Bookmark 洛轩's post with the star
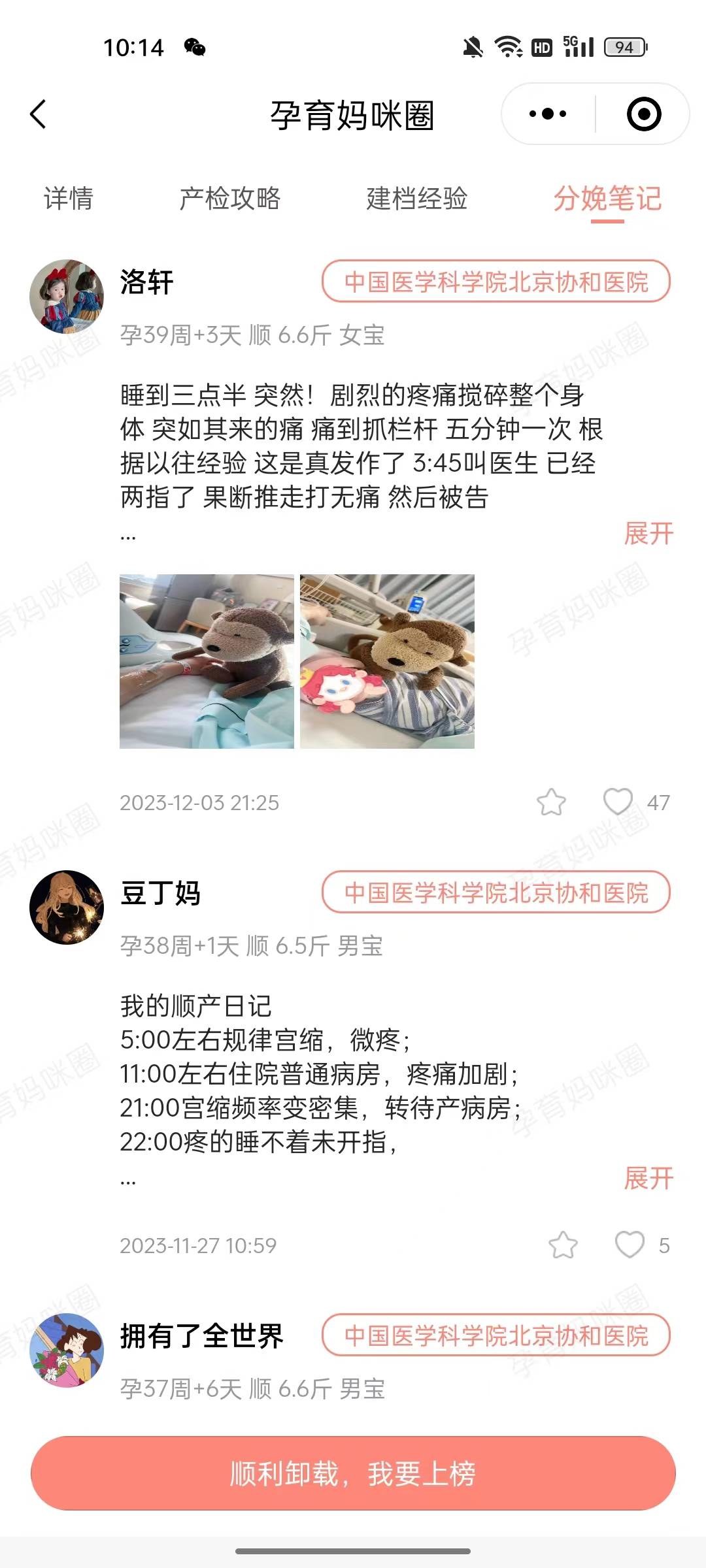Viewport: 706px width, 1568px height. click(x=551, y=802)
